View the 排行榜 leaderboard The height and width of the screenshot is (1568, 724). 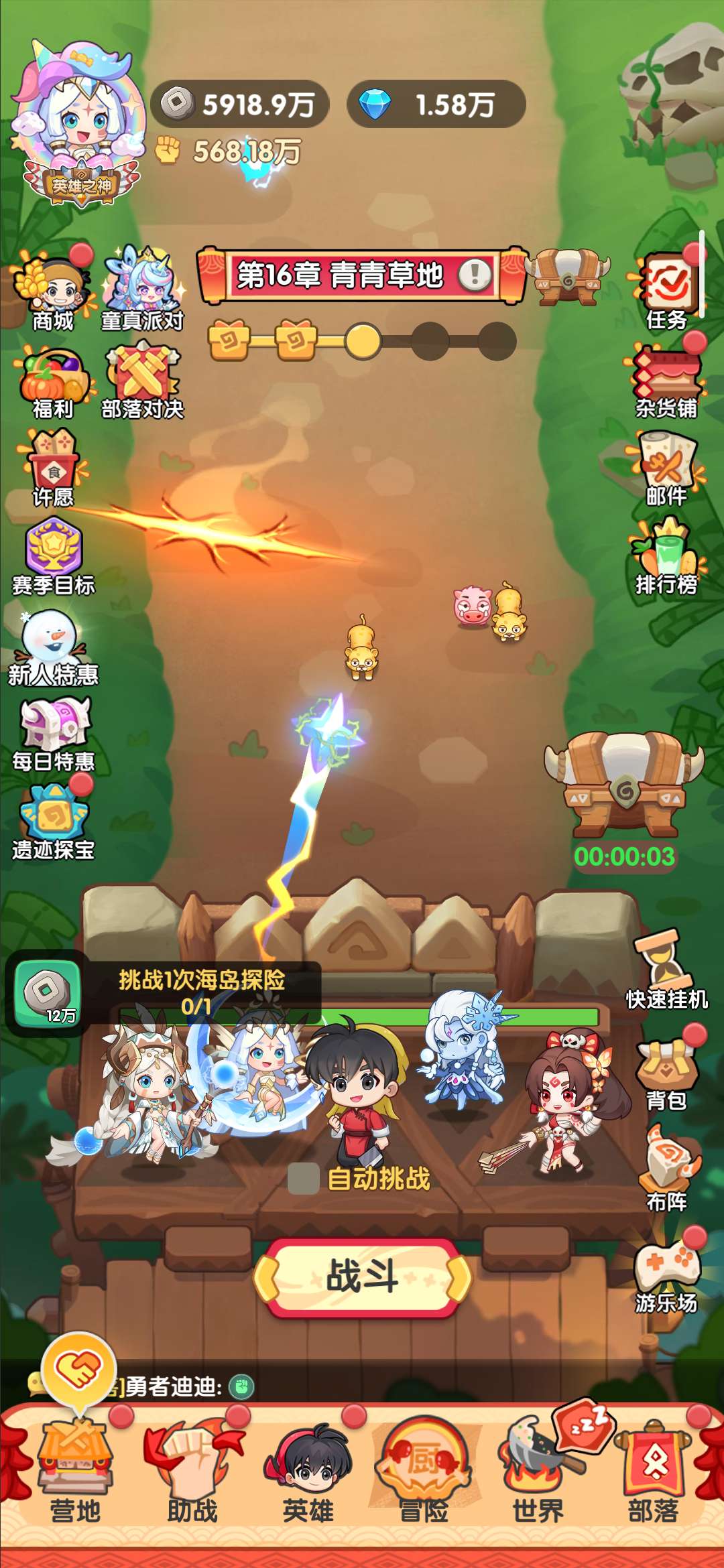666,556
